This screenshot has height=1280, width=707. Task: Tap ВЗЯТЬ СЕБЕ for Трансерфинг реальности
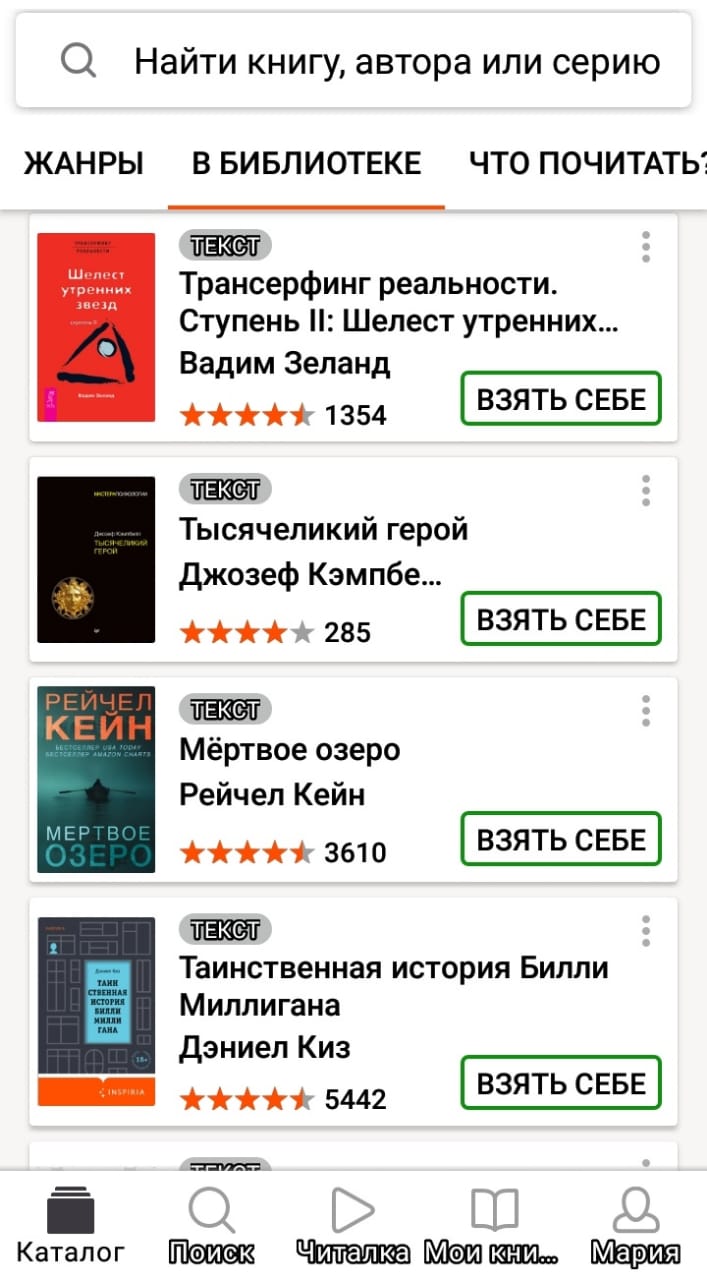(x=561, y=399)
